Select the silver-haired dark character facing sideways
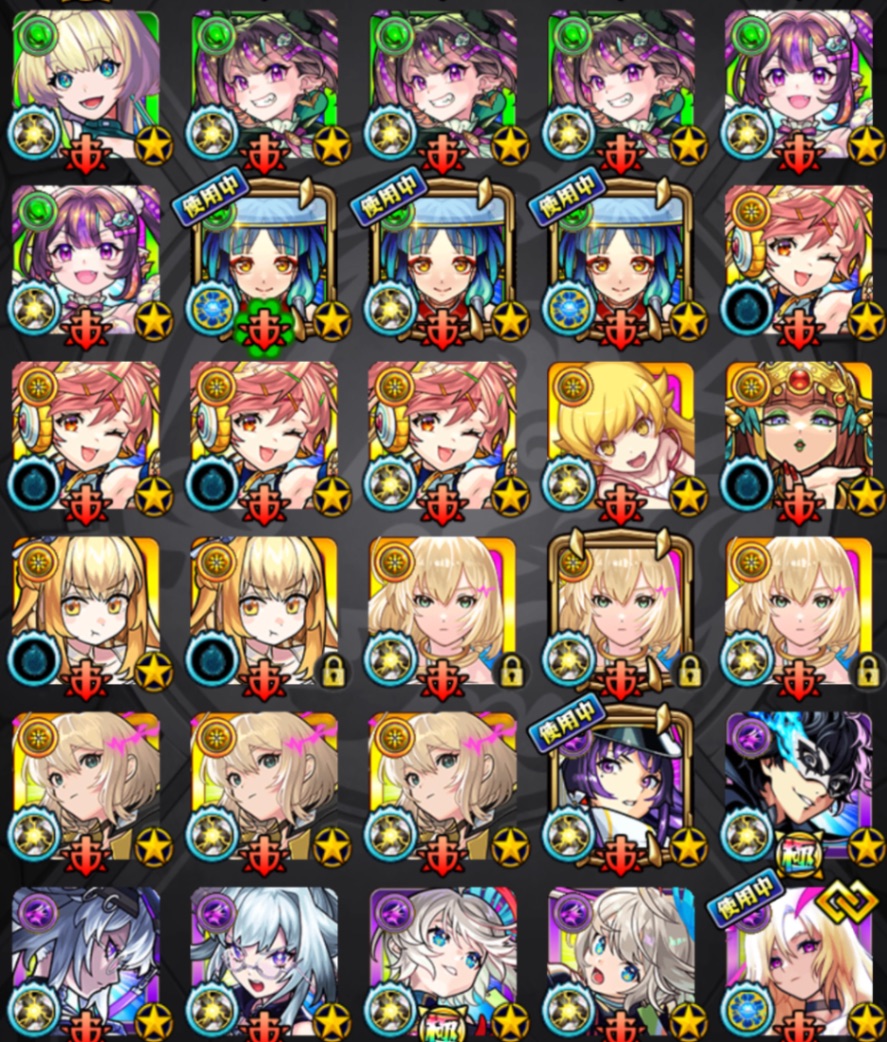 click(86, 962)
